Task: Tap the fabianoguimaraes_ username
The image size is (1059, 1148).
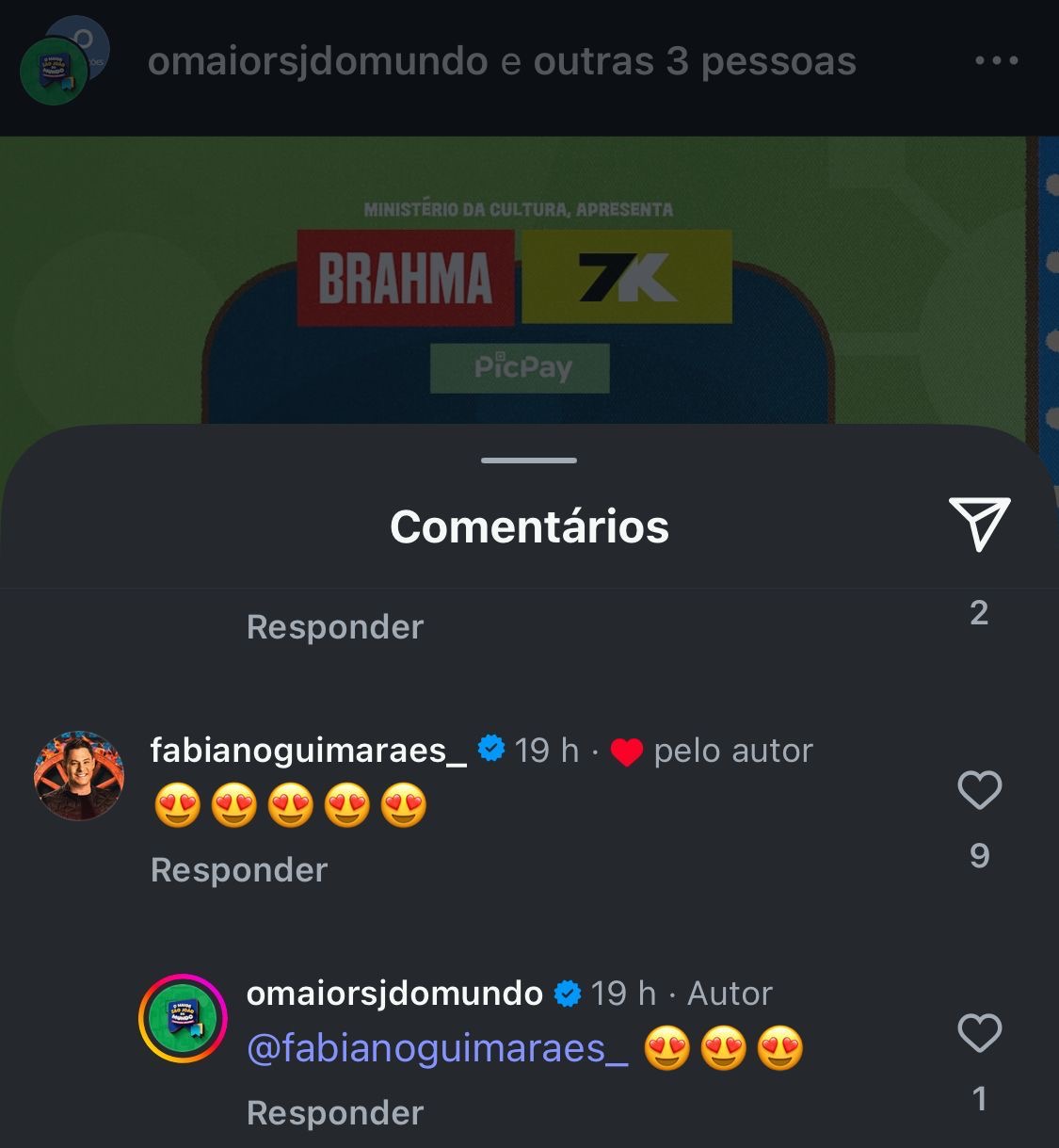Action: (309, 751)
